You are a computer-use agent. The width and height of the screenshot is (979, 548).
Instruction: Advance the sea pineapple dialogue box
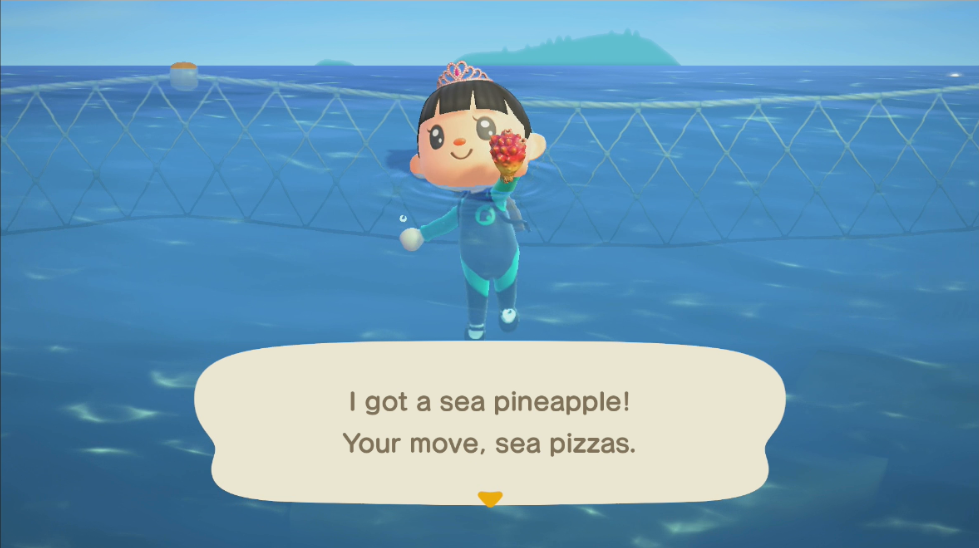(x=489, y=497)
